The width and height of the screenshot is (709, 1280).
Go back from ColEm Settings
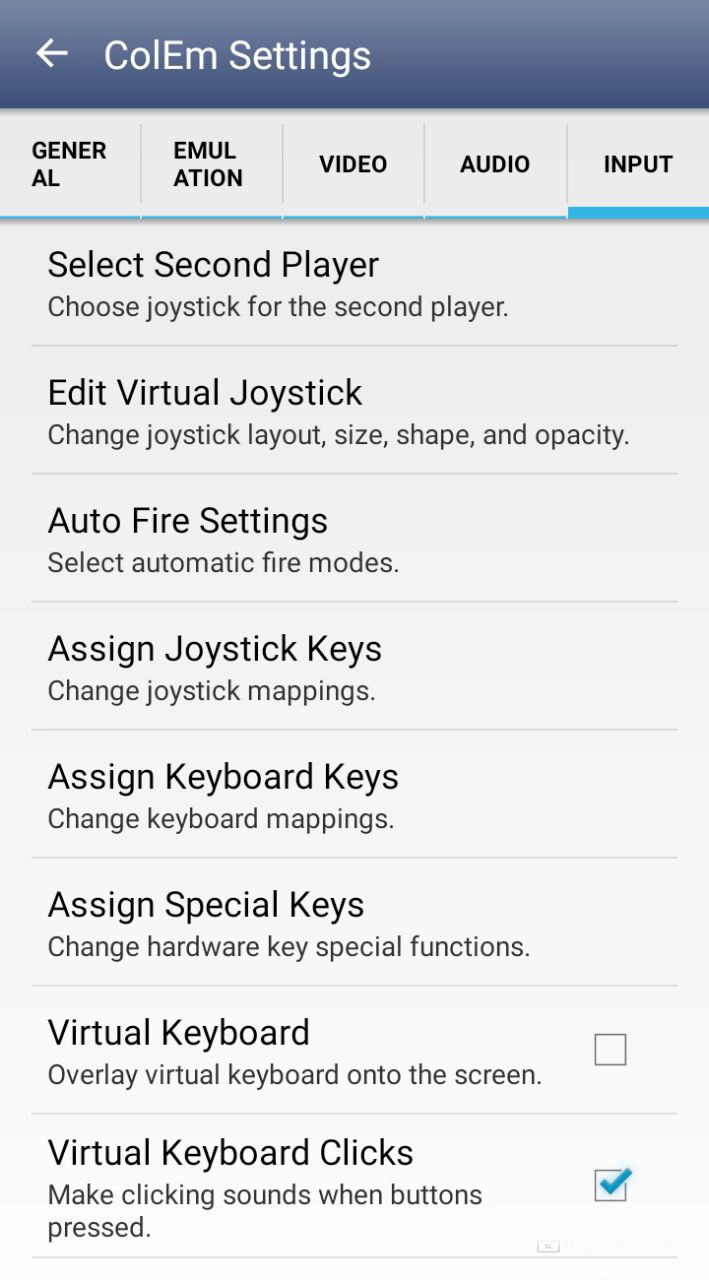(x=52, y=54)
